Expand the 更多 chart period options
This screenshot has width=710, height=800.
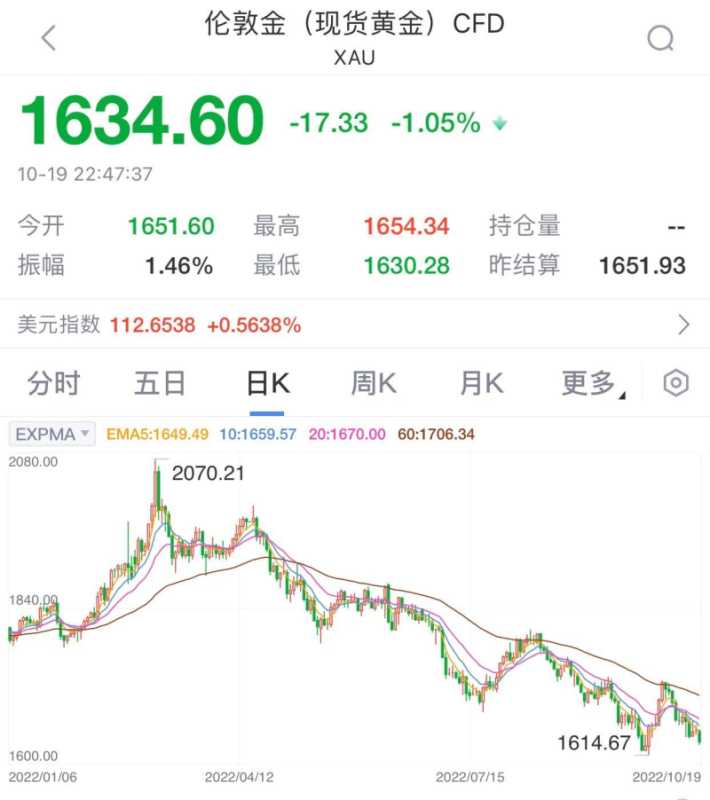(592, 383)
